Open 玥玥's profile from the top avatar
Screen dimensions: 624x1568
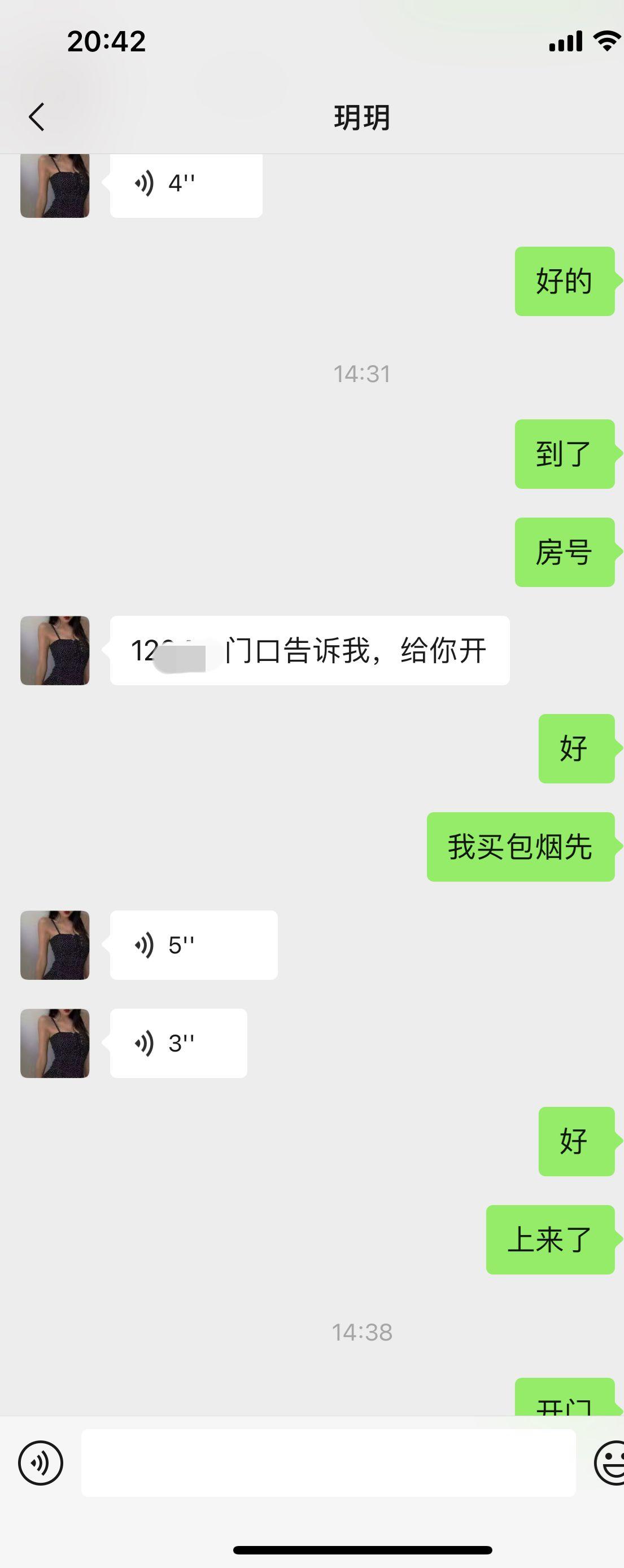[x=54, y=186]
